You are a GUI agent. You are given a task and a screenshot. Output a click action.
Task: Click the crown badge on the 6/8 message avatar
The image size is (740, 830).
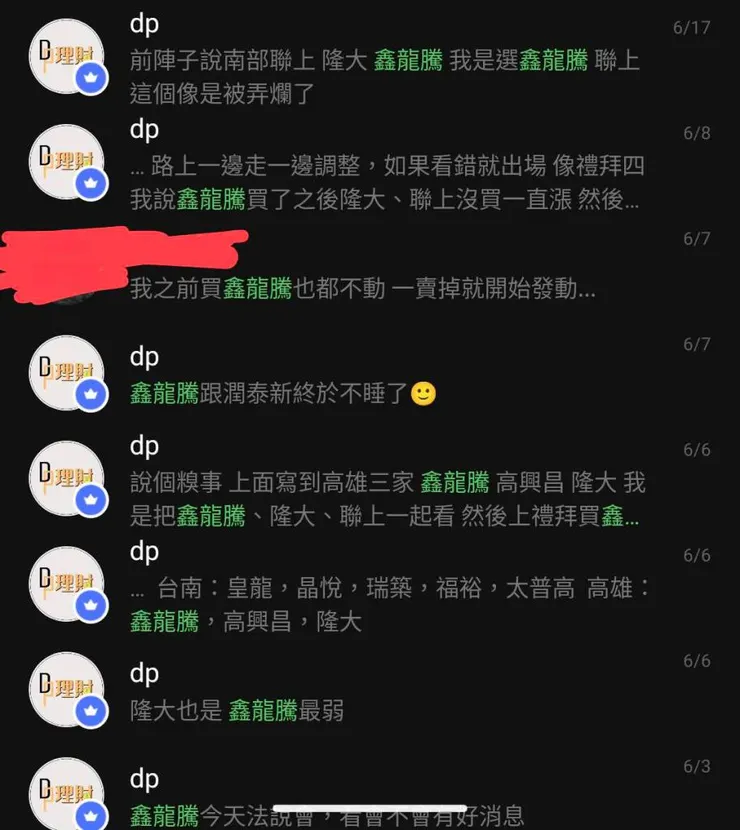(91, 182)
